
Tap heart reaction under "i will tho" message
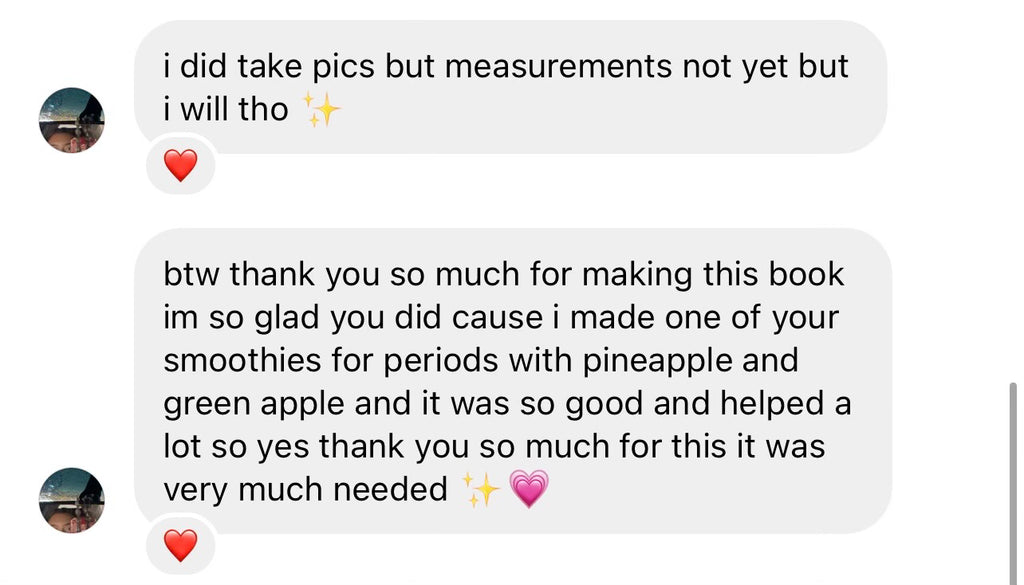coord(180,165)
